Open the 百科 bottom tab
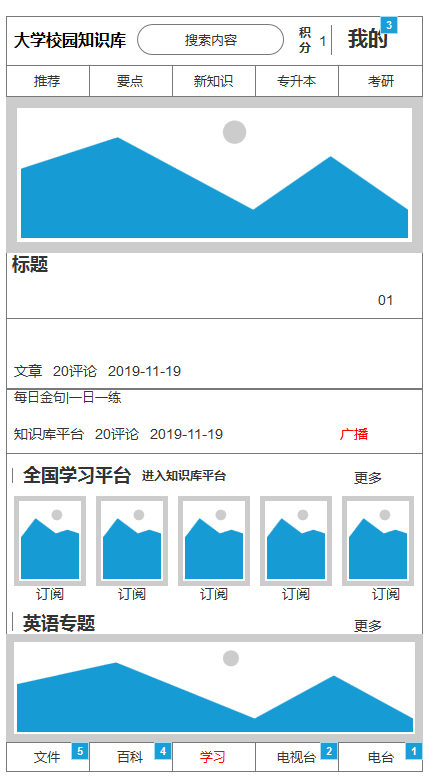This screenshot has width=428, height=777. (x=131, y=757)
